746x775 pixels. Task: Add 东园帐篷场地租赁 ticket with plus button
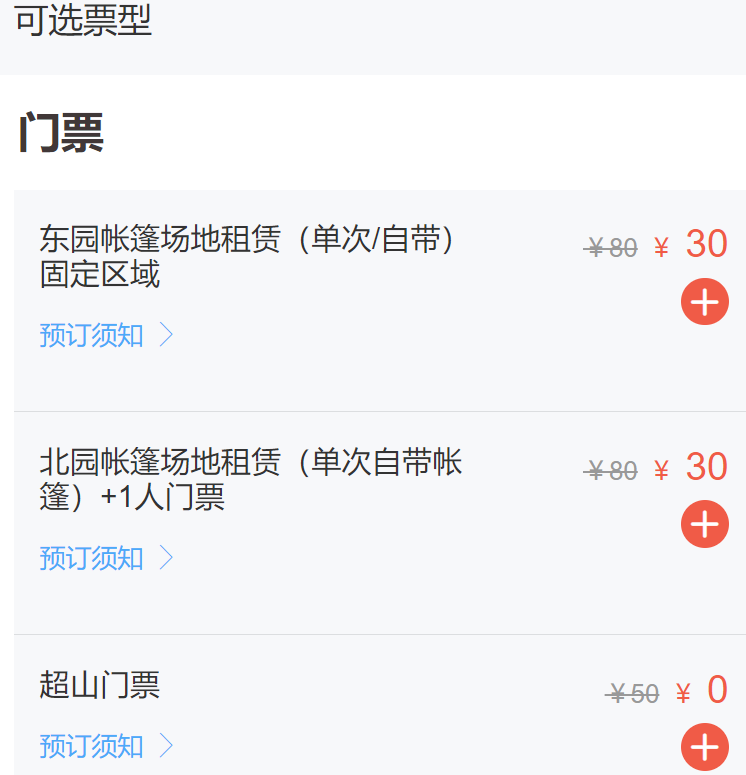coord(704,302)
